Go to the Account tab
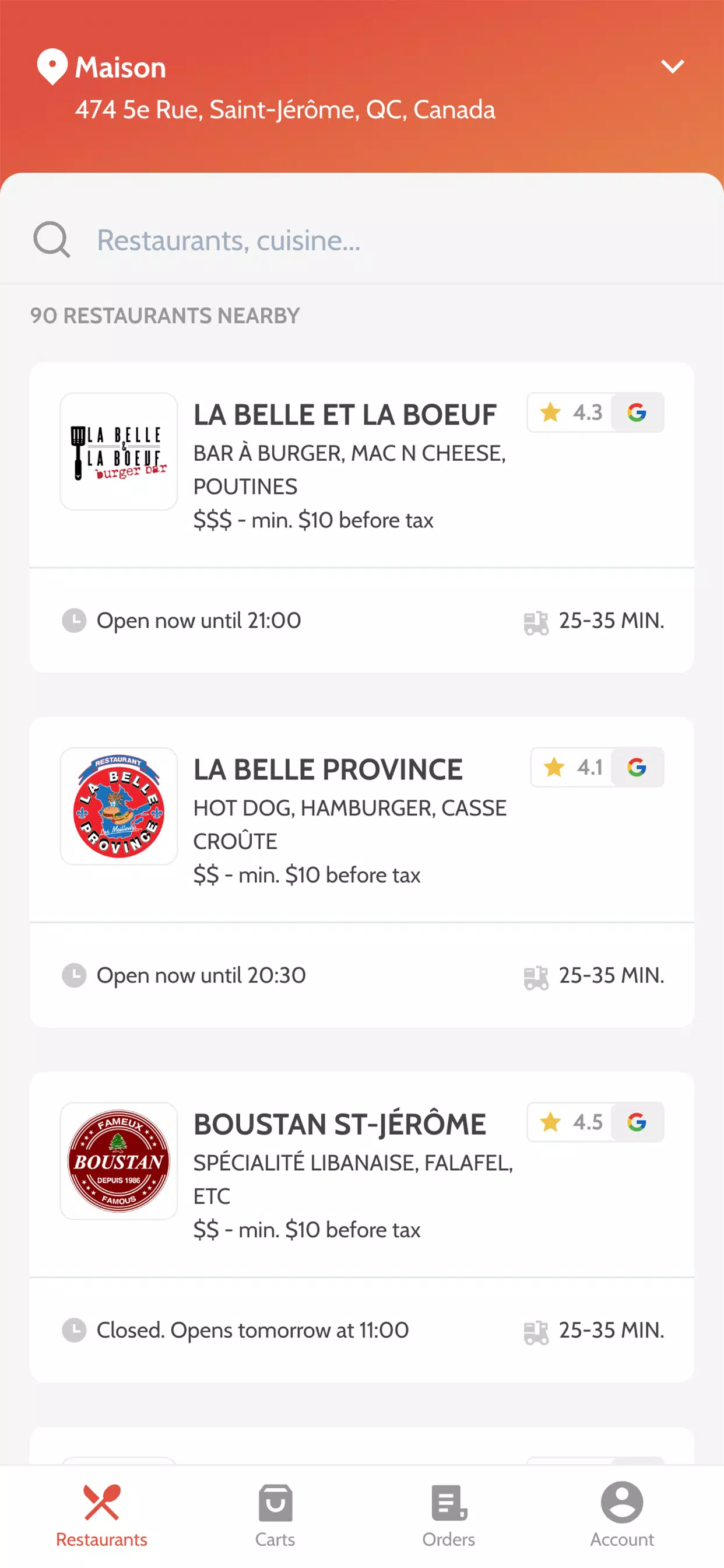This screenshot has width=724, height=1568. coord(622,1515)
